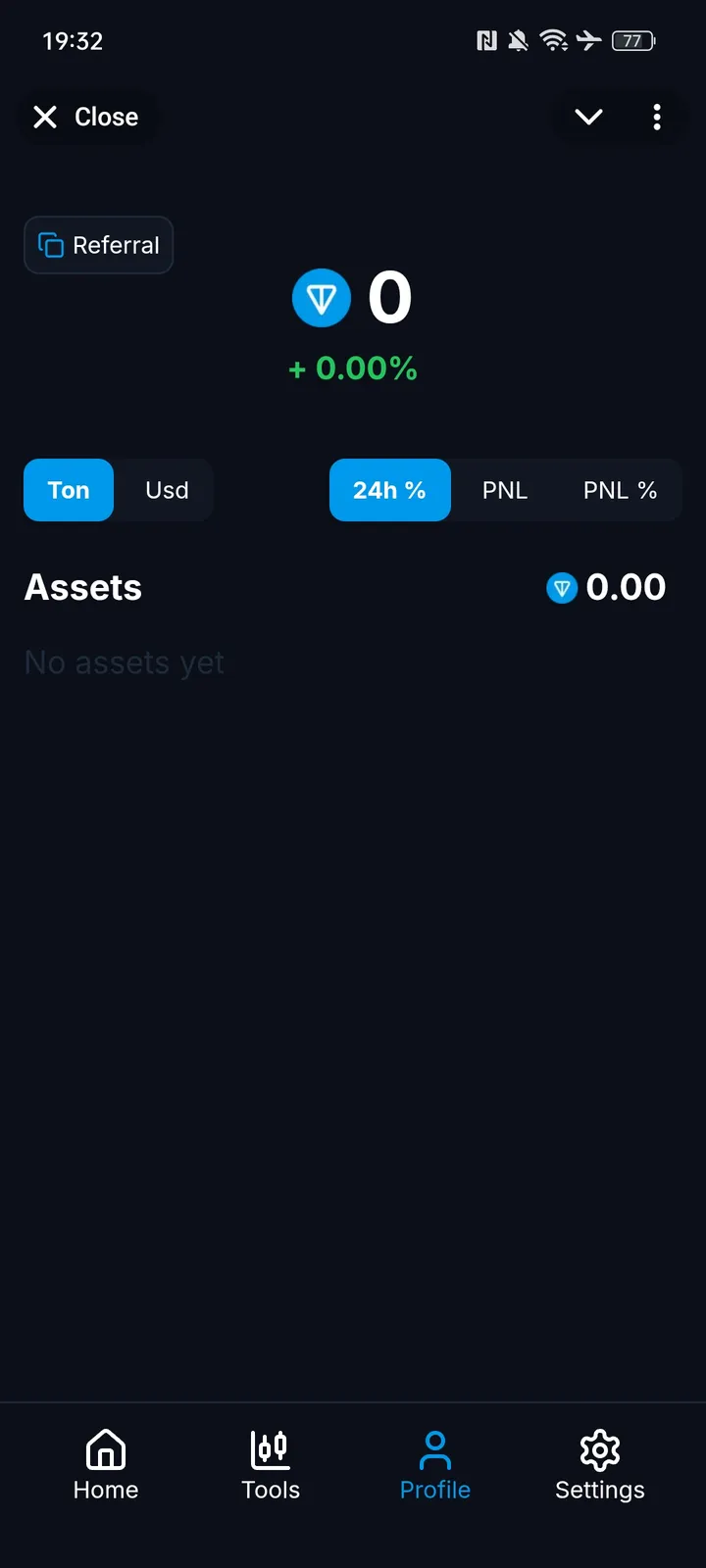The width and height of the screenshot is (706, 1568).
Task: Open the Tools section via its icon
Action: (x=270, y=1447)
